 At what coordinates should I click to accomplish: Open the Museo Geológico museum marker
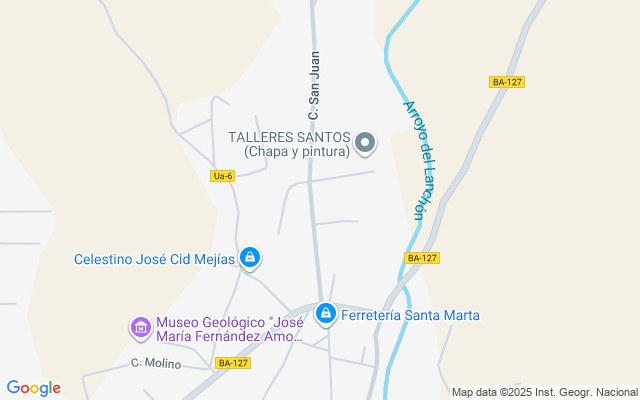(140, 327)
